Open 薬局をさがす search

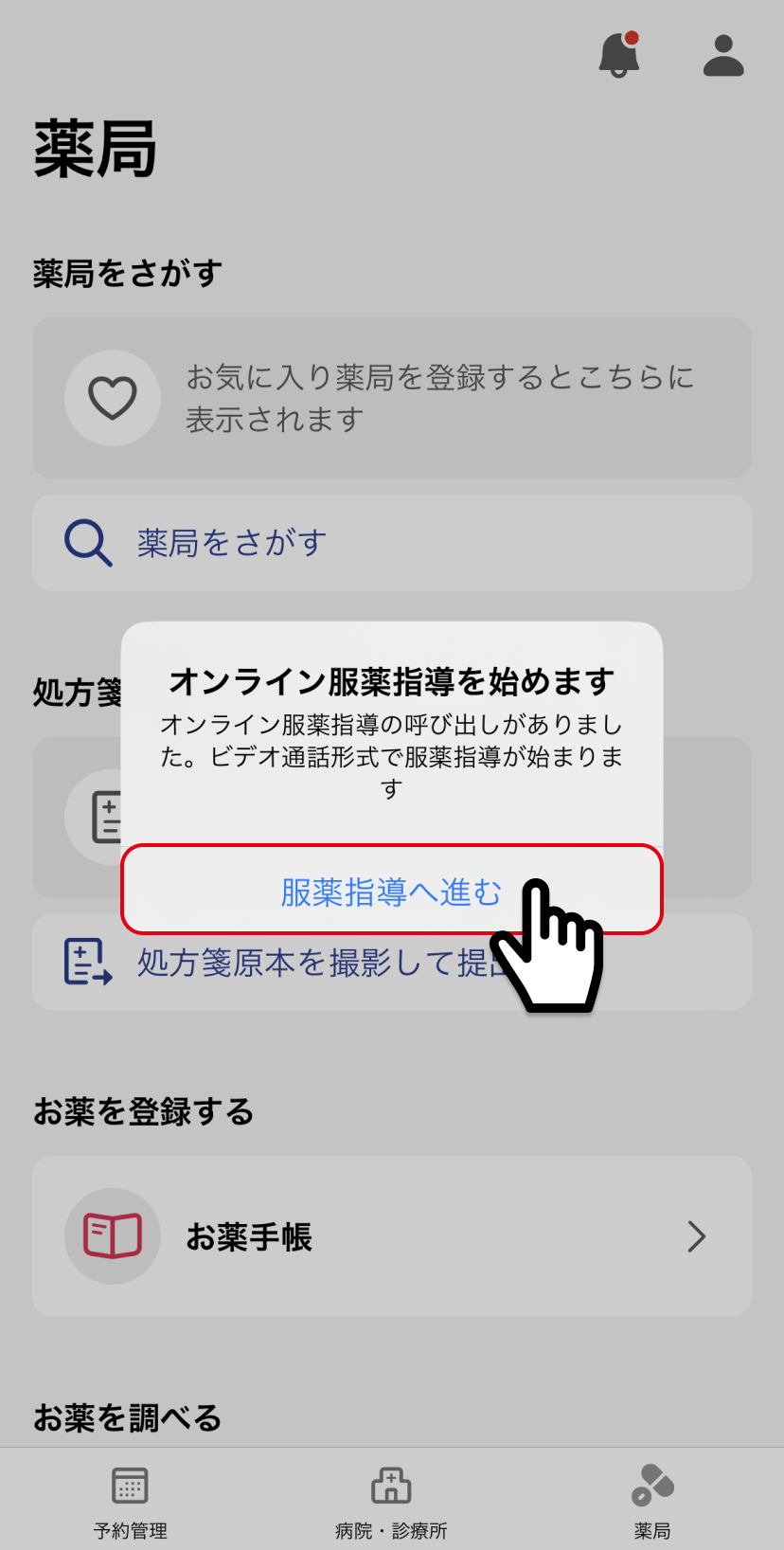[392, 543]
